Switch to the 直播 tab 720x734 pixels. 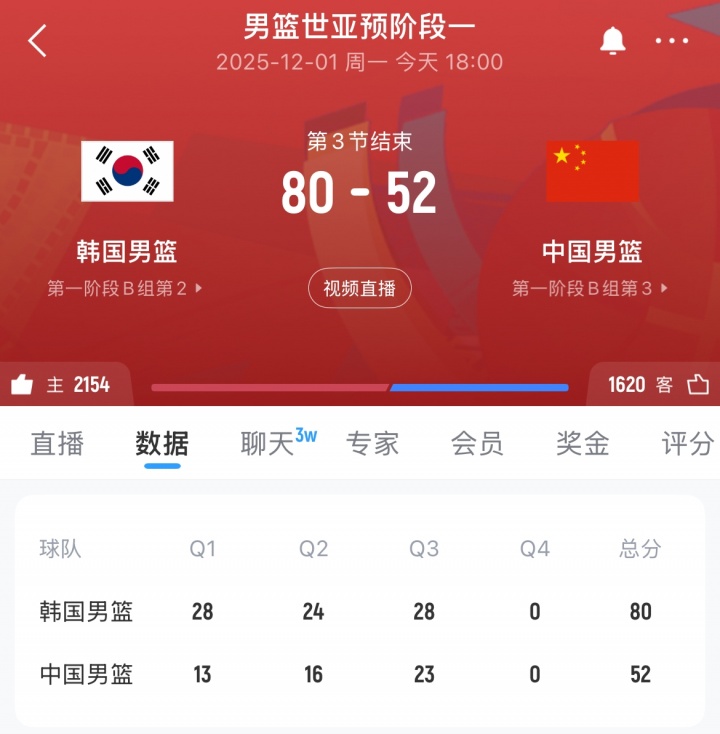57,444
